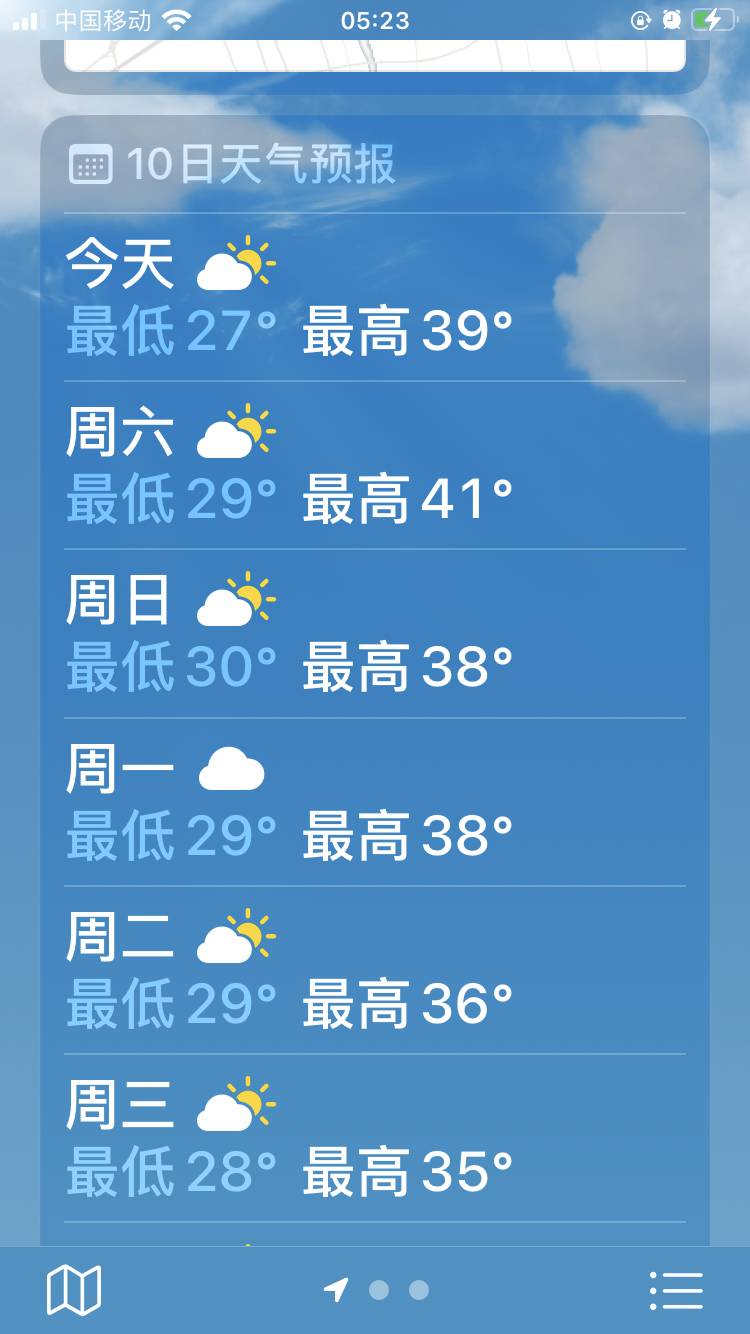750x1334 pixels.
Task: View 周三 forecast details
Action: point(374,1138)
